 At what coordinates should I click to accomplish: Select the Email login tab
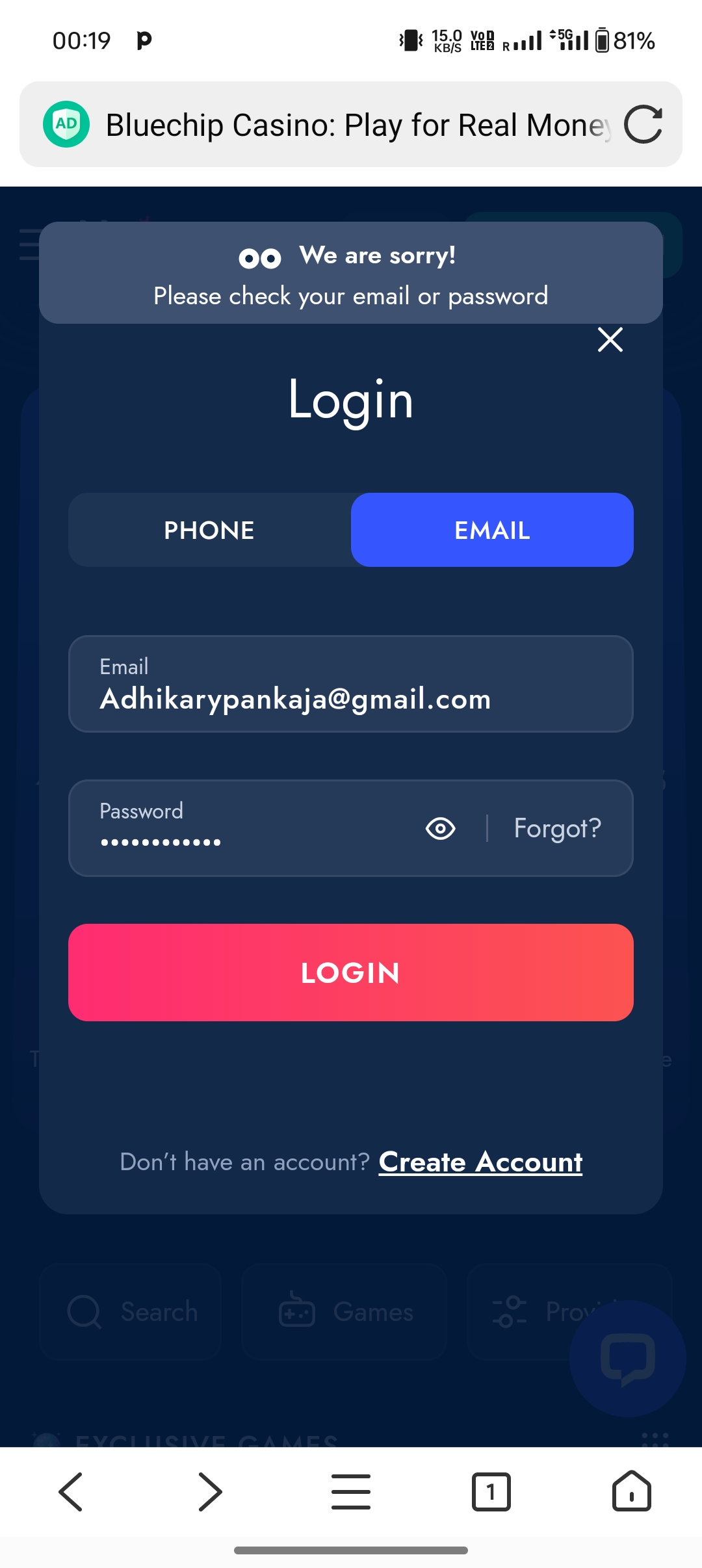[x=492, y=530]
